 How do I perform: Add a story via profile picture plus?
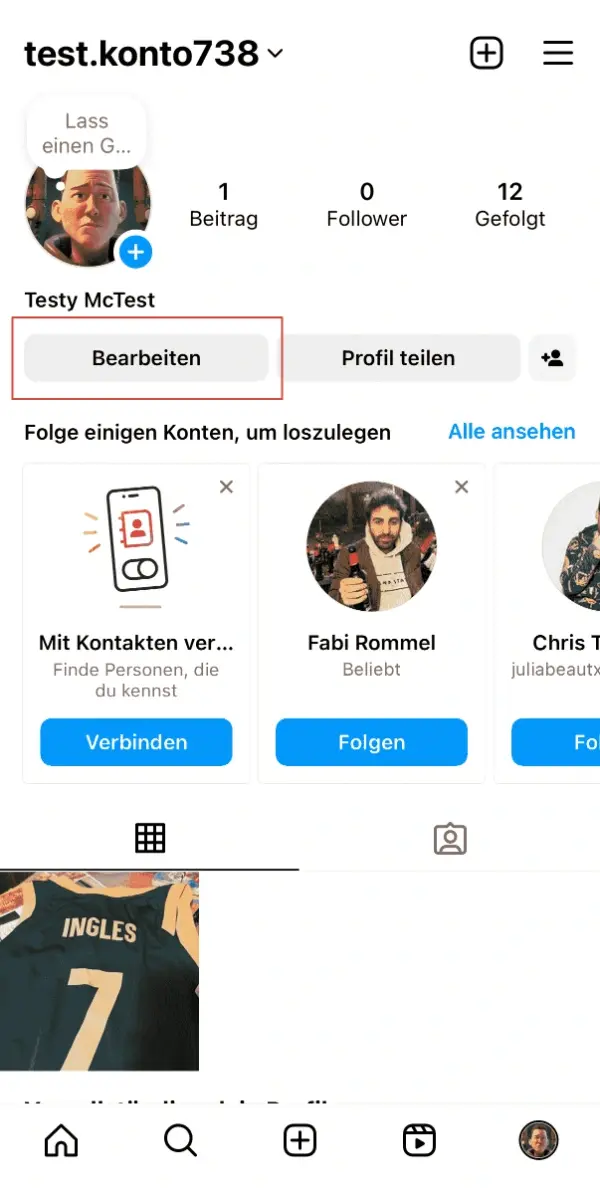pos(136,251)
